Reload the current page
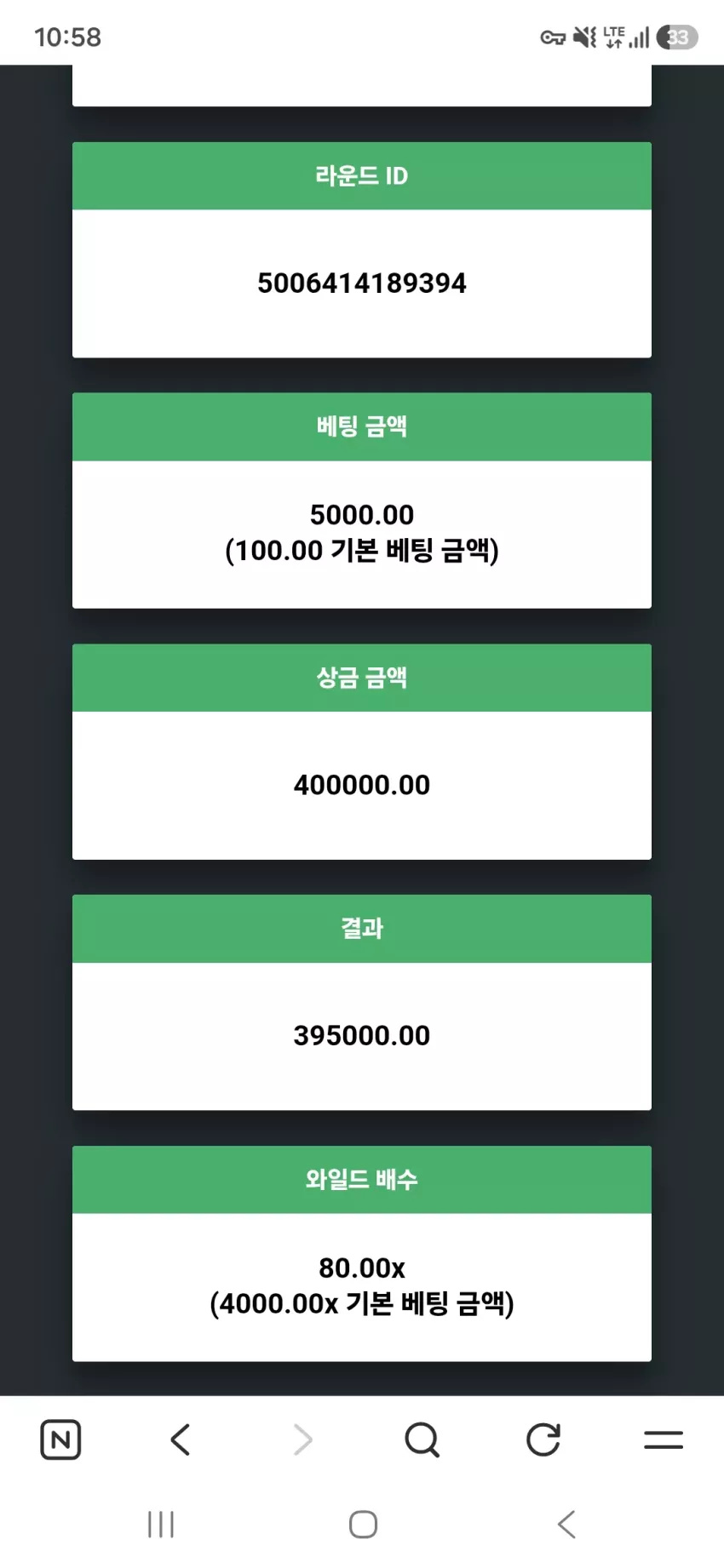Screen dimensions: 724x1568 (x=543, y=1439)
